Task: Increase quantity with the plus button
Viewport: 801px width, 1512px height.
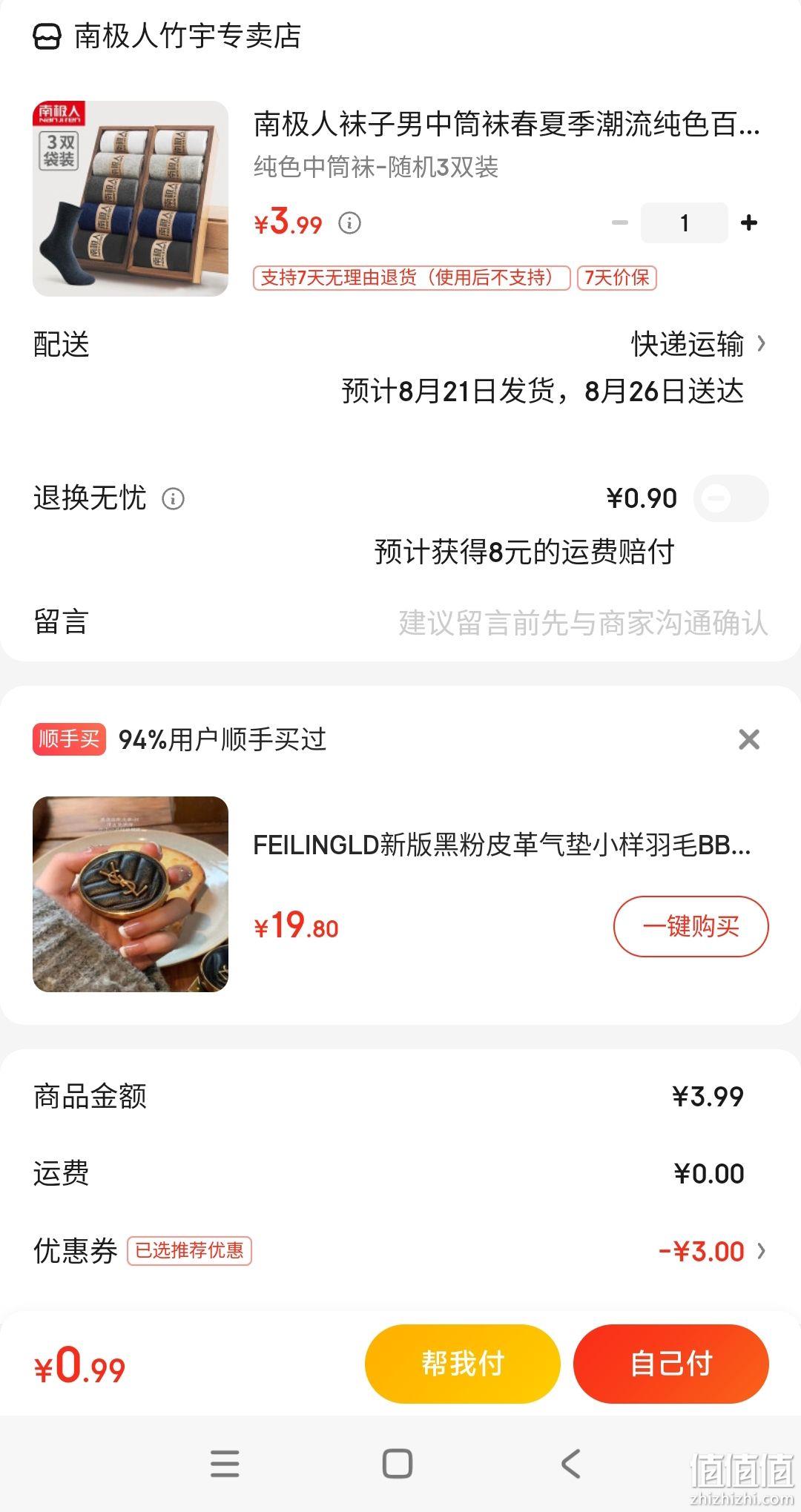Action: pyautogui.click(x=749, y=222)
